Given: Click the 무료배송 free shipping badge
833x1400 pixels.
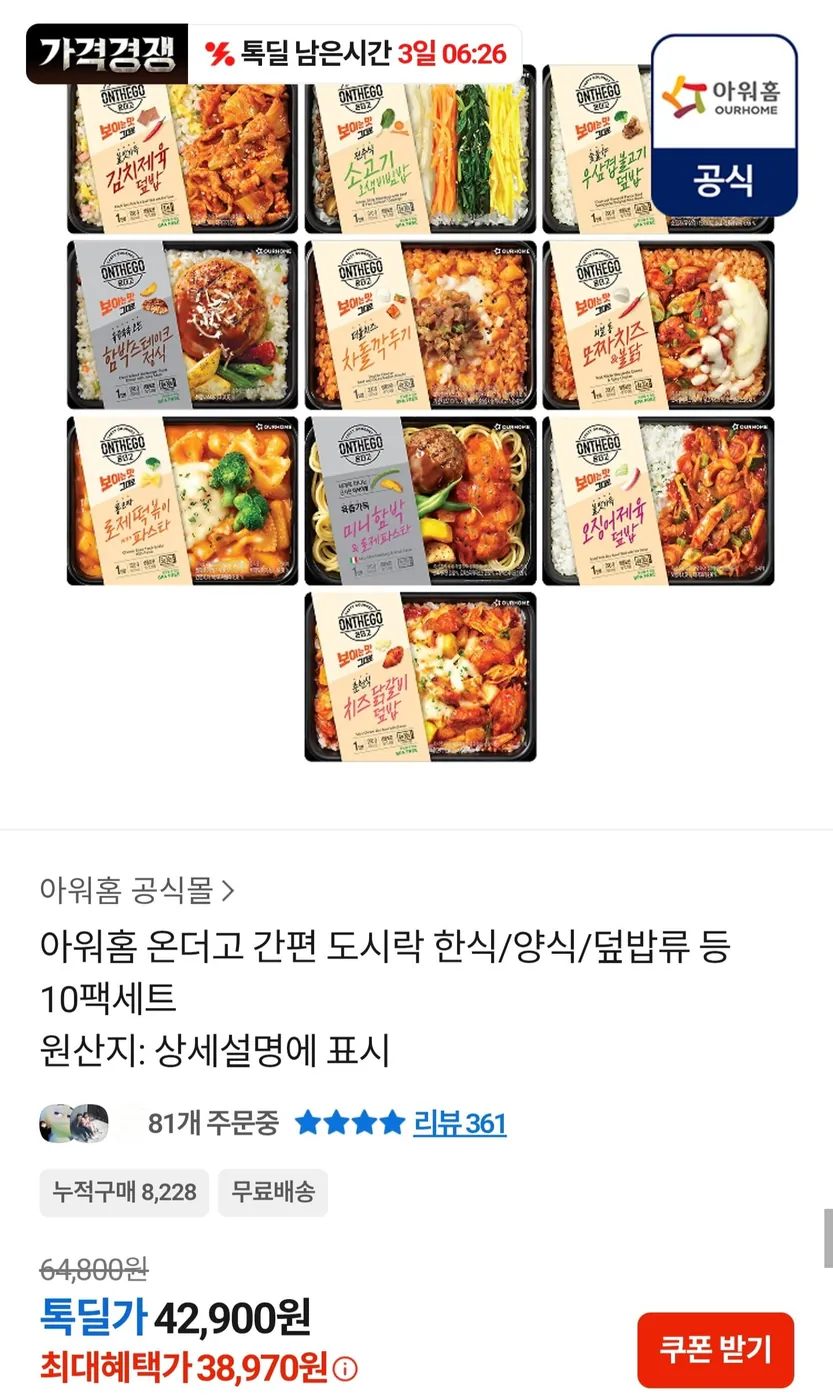Looking at the screenshot, I should point(272,1193).
